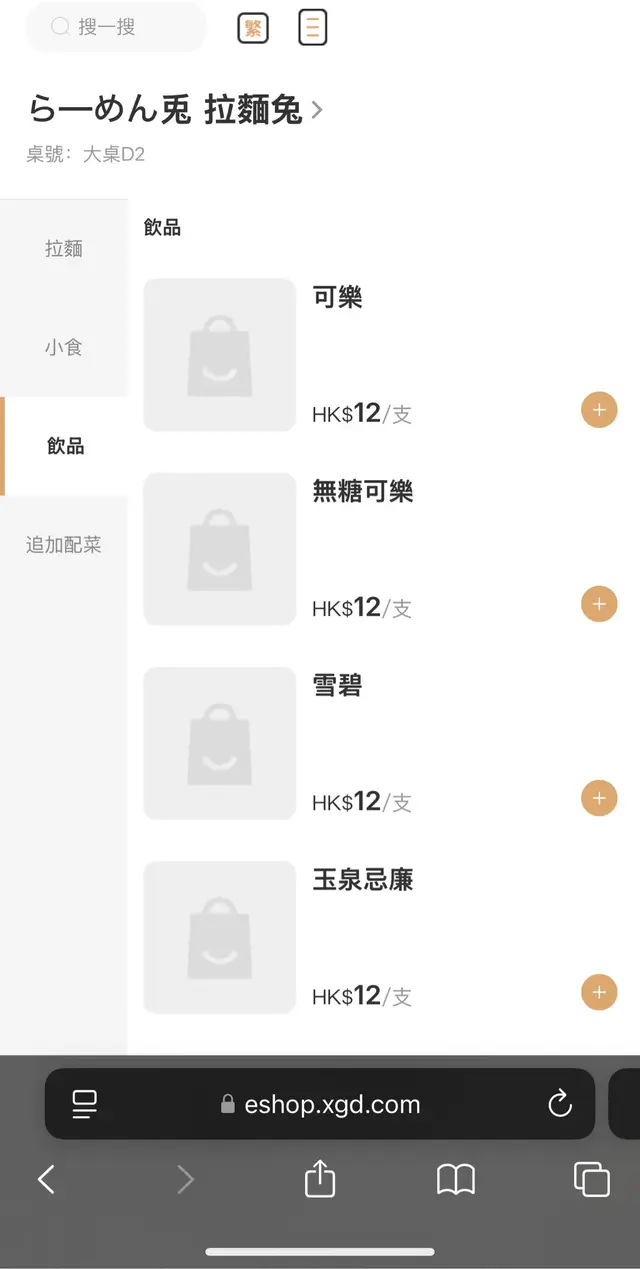Add 可樂 to the order
Image resolution: width=640 pixels, height=1269 pixels.
click(599, 410)
